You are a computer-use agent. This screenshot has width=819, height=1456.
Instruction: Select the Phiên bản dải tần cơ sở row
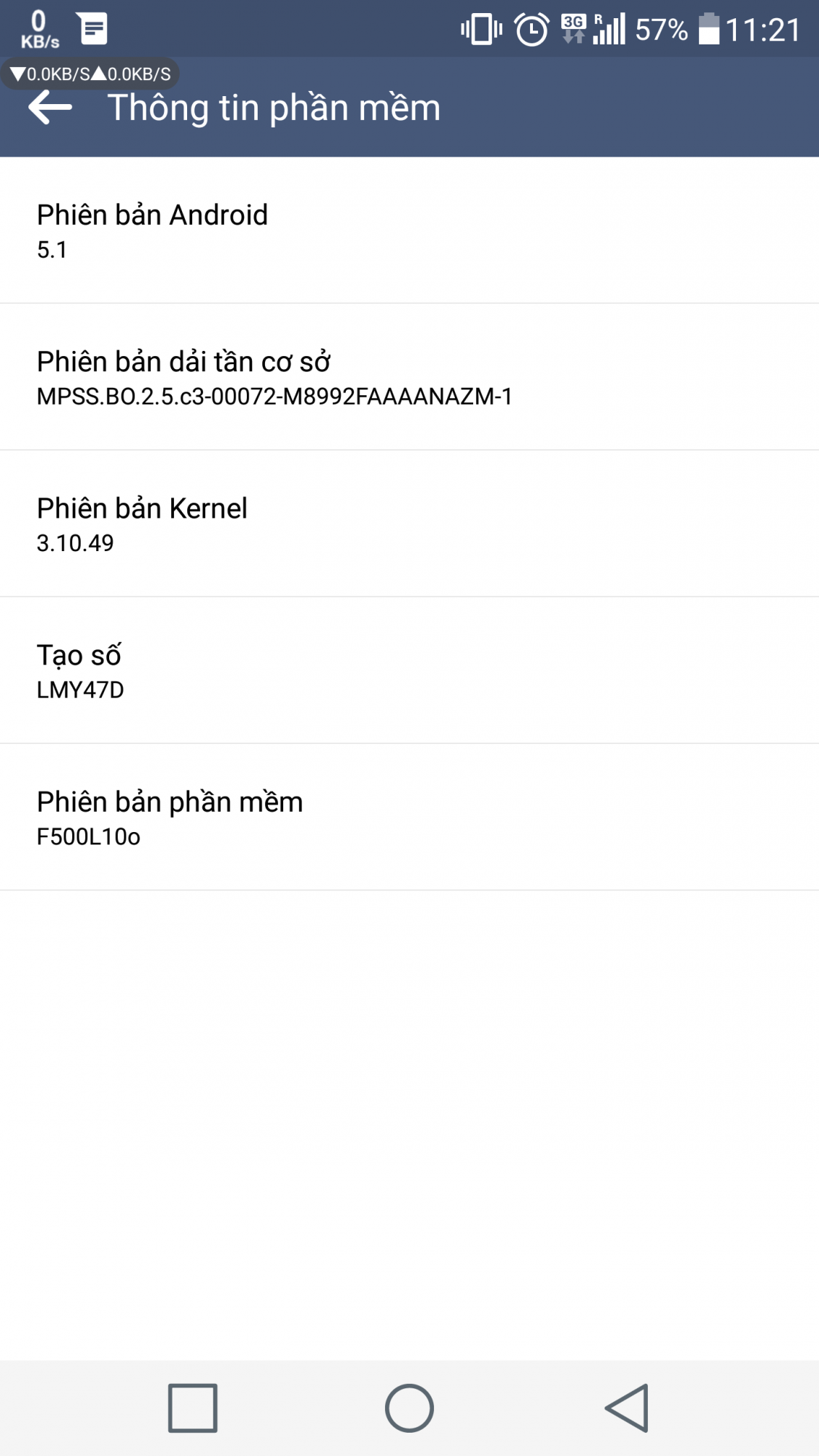[x=409, y=377]
